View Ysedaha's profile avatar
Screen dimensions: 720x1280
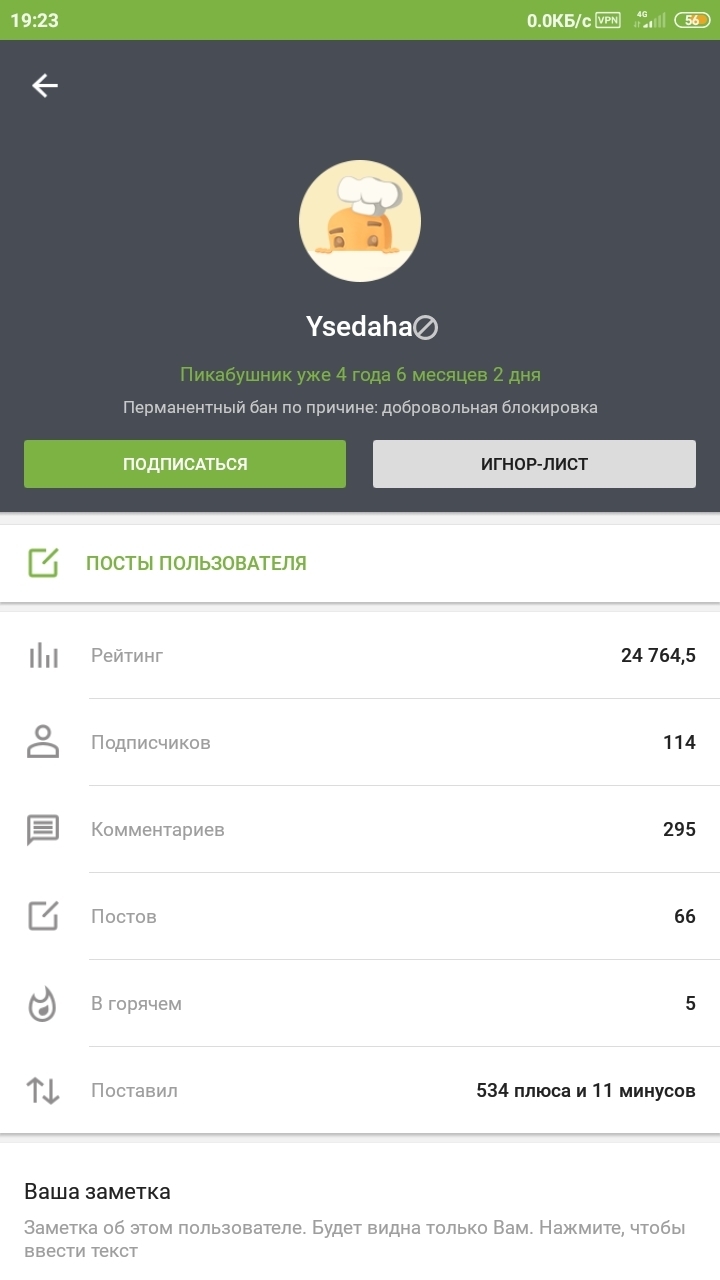tap(360, 221)
